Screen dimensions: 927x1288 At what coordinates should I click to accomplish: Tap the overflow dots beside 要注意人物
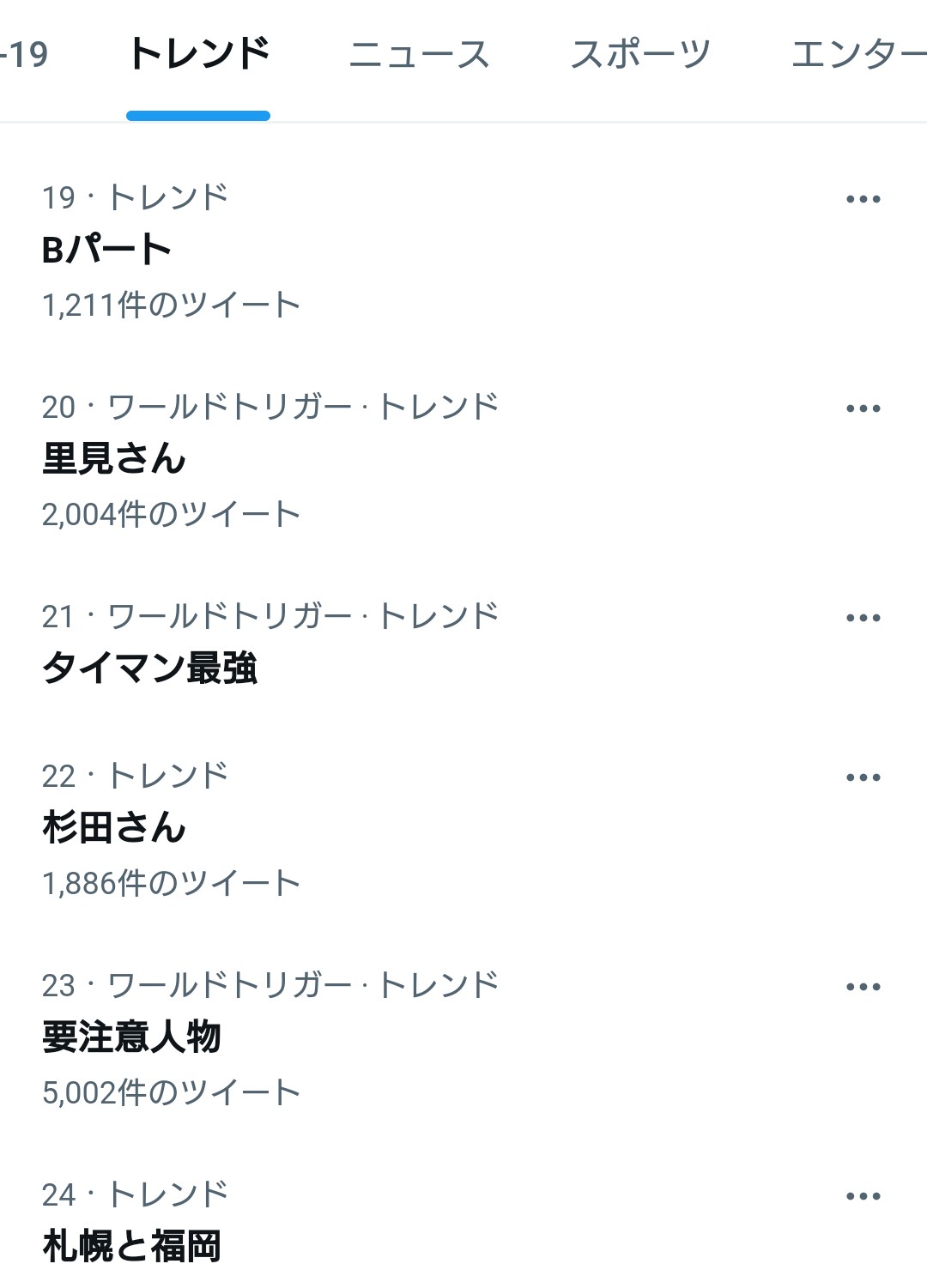[863, 987]
